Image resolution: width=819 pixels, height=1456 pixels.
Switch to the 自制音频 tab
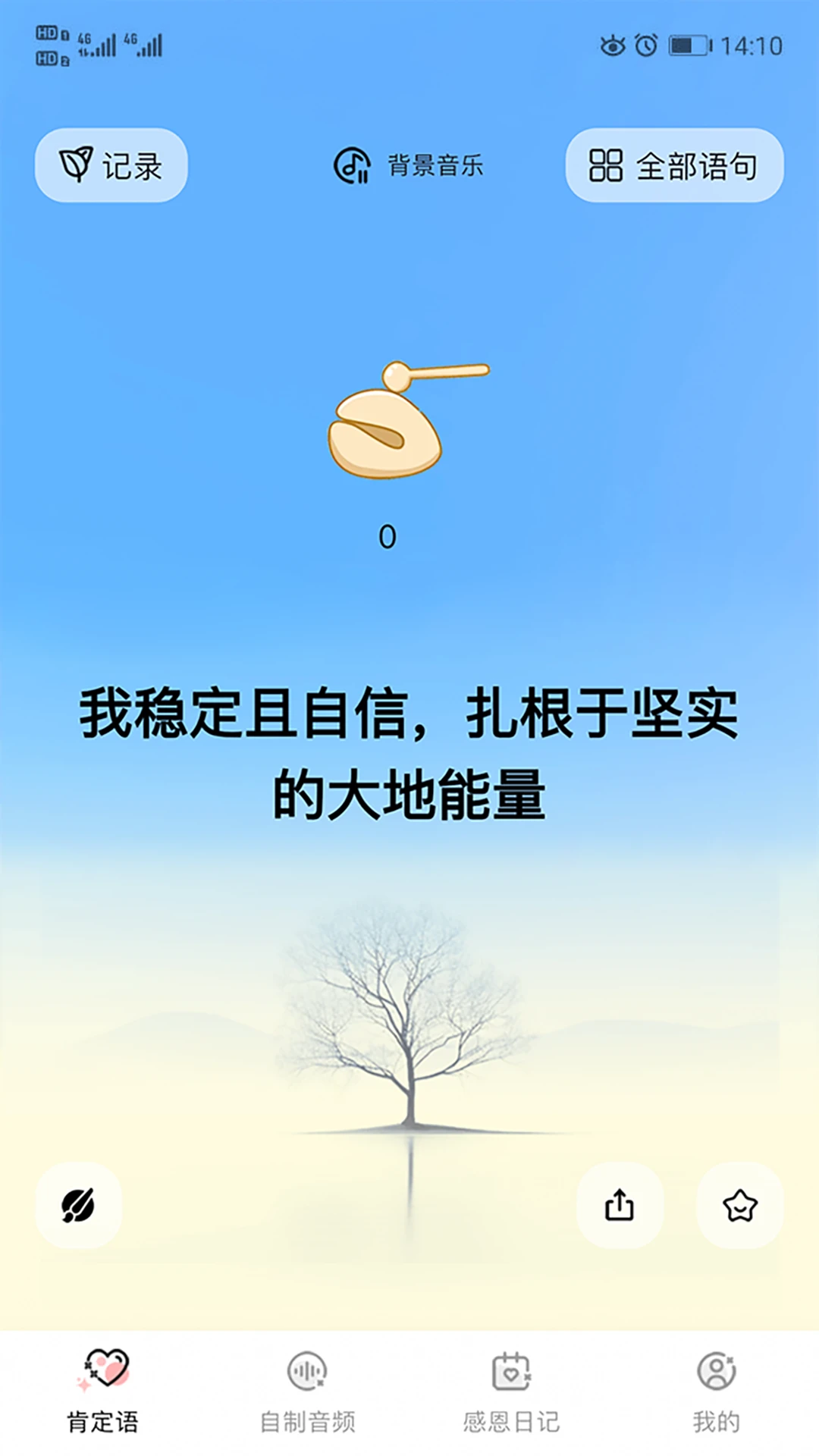307,1390
